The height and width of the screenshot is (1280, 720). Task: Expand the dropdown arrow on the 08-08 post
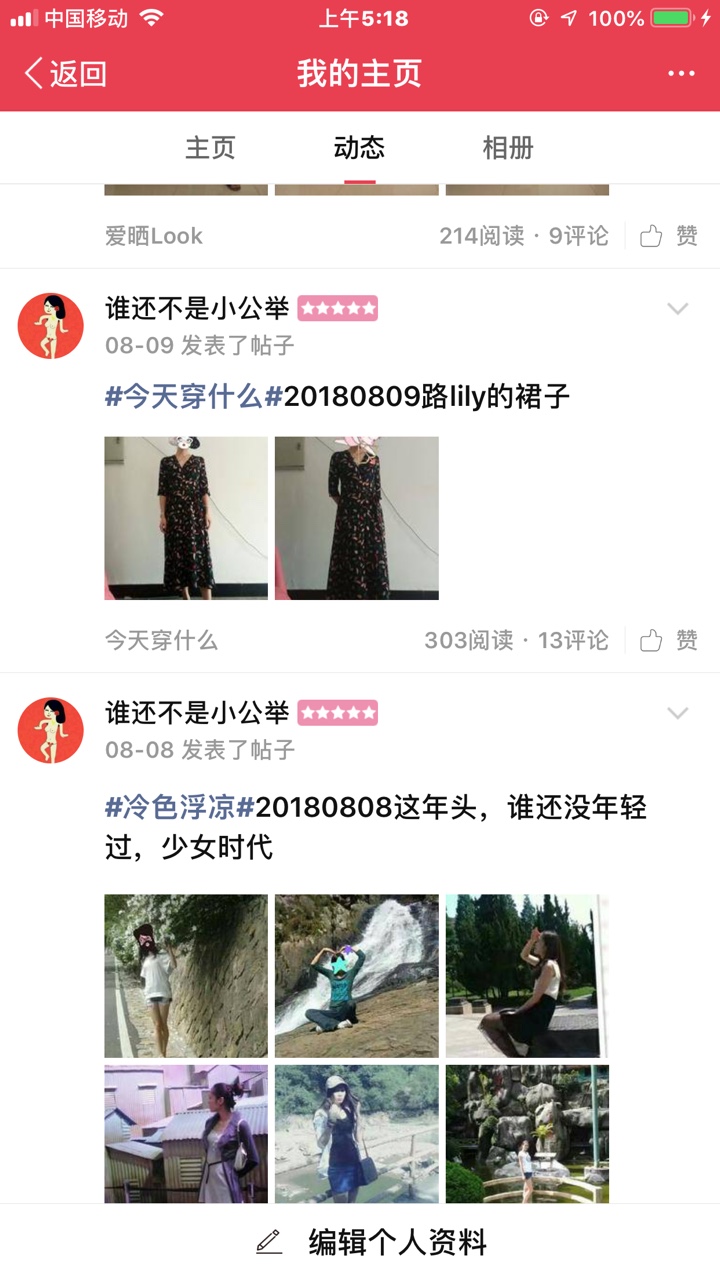click(x=678, y=713)
